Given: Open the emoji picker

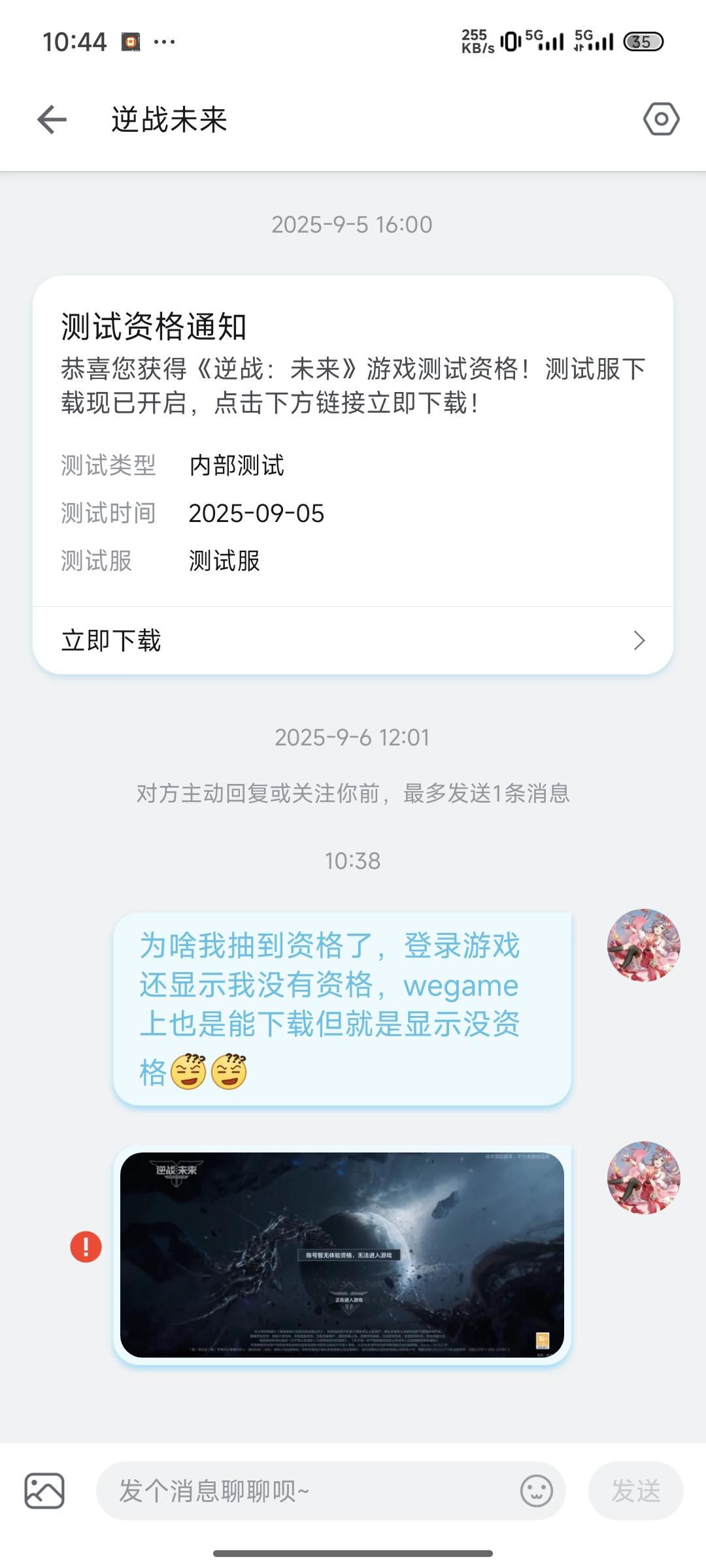Looking at the screenshot, I should coord(537,1491).
